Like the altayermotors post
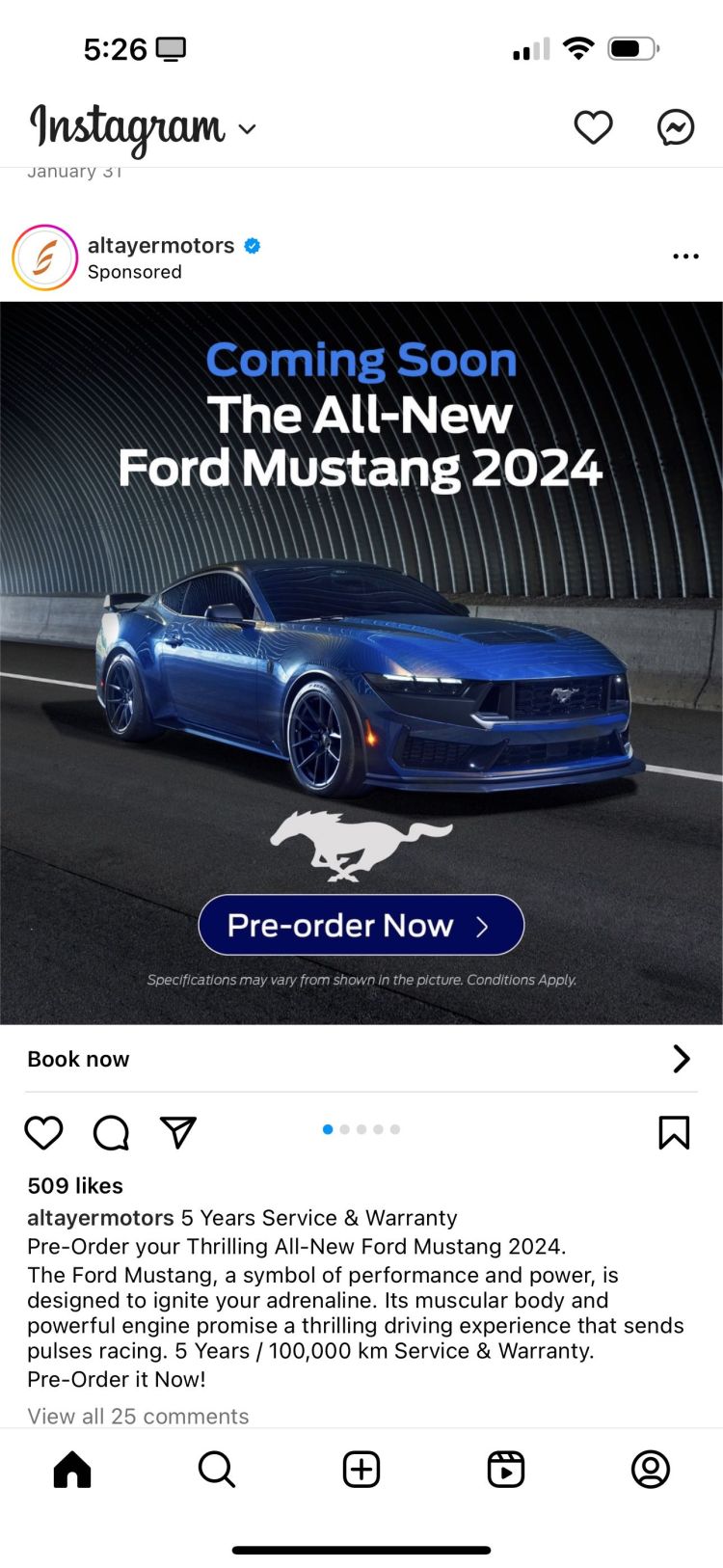Viewport: 723px width, 1568px height. click(43, 1132)
